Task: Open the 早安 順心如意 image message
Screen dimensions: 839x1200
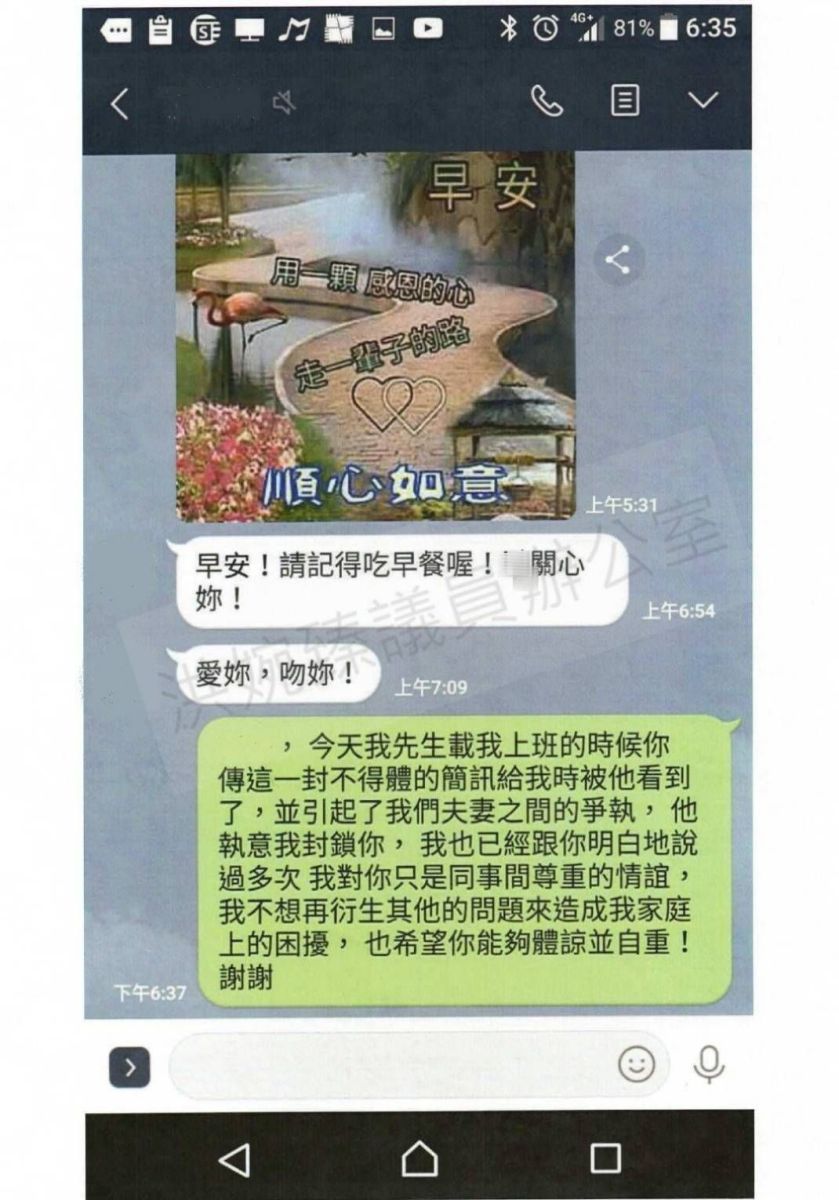Action: click(375, 336)
